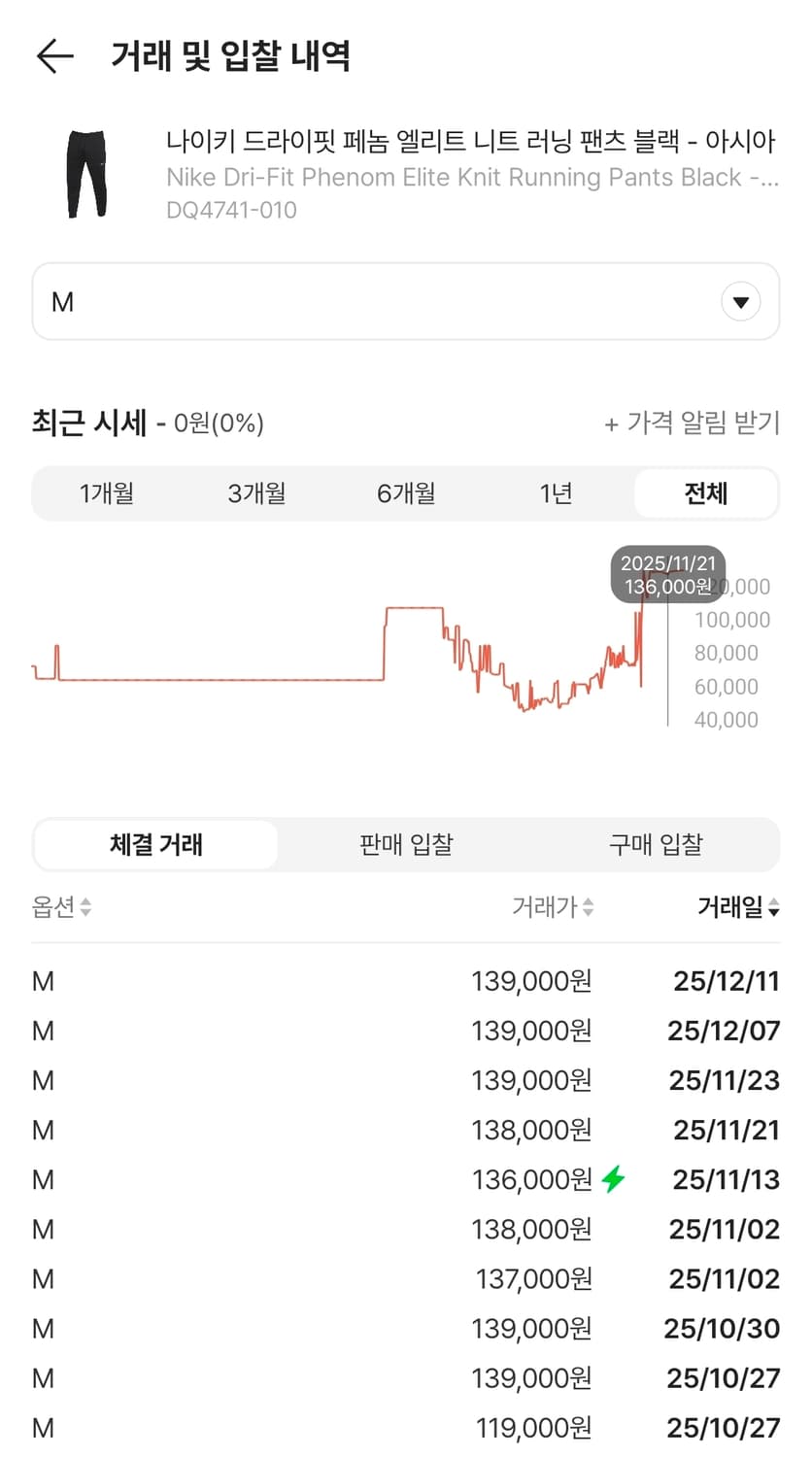Screen dimensions: 812x1457
Task: Select the 6개월 price period
Action: (x=405, y=493)
